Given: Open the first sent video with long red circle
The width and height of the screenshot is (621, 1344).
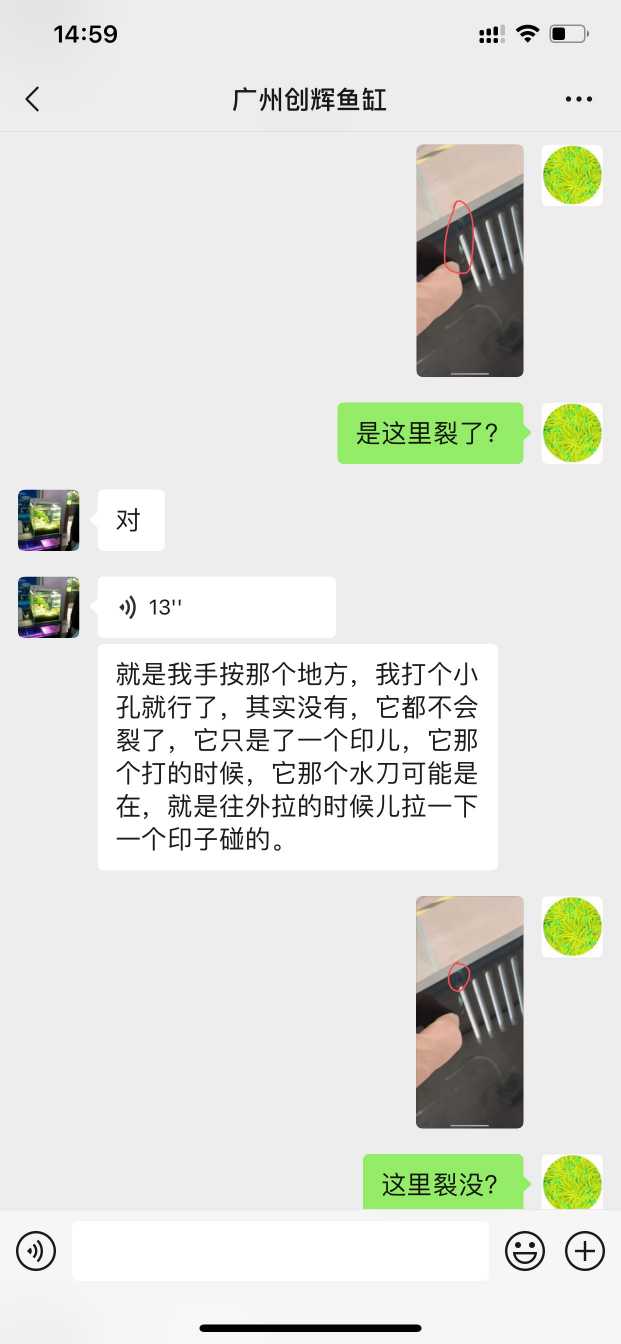Looking at the screenshot, I should [x=469, y=260].
